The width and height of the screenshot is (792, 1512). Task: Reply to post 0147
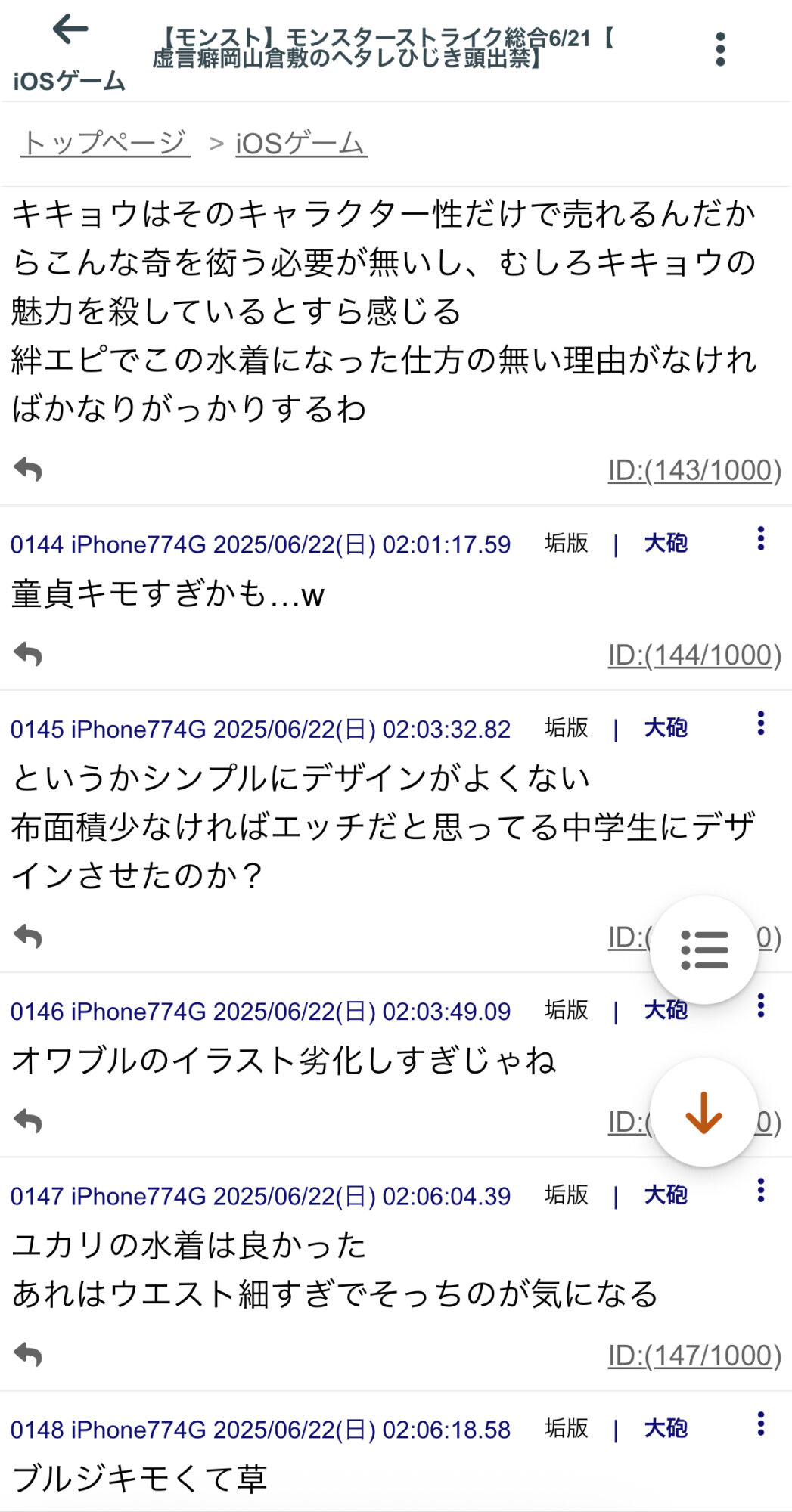[28, 1354]
